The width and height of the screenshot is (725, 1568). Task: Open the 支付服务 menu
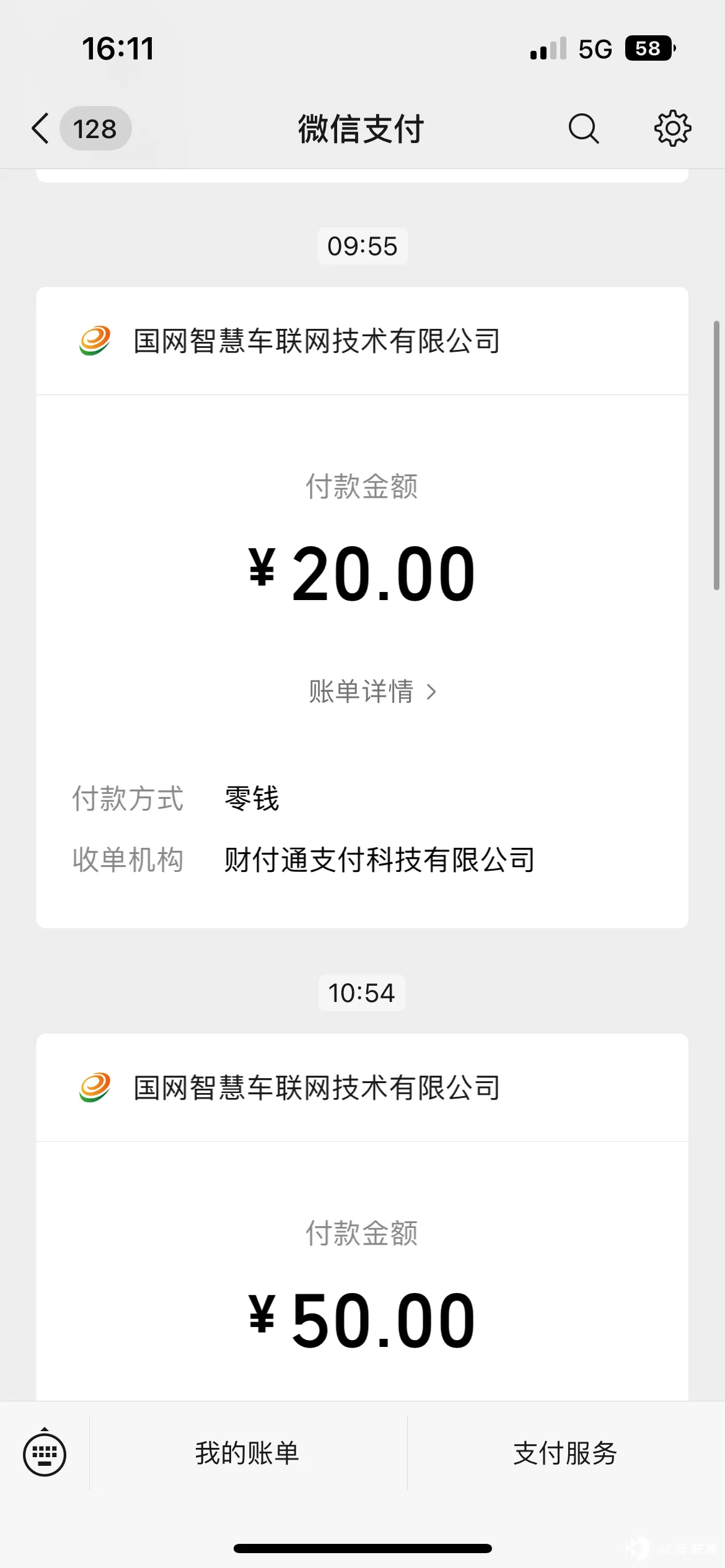[566, 1453]
